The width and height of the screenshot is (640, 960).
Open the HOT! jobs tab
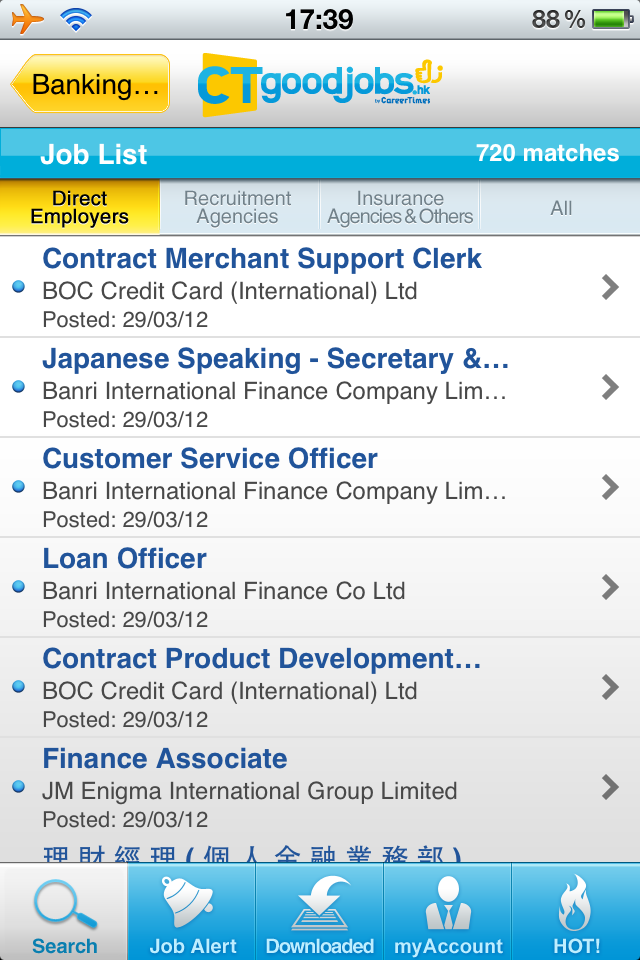coord(576,912)
